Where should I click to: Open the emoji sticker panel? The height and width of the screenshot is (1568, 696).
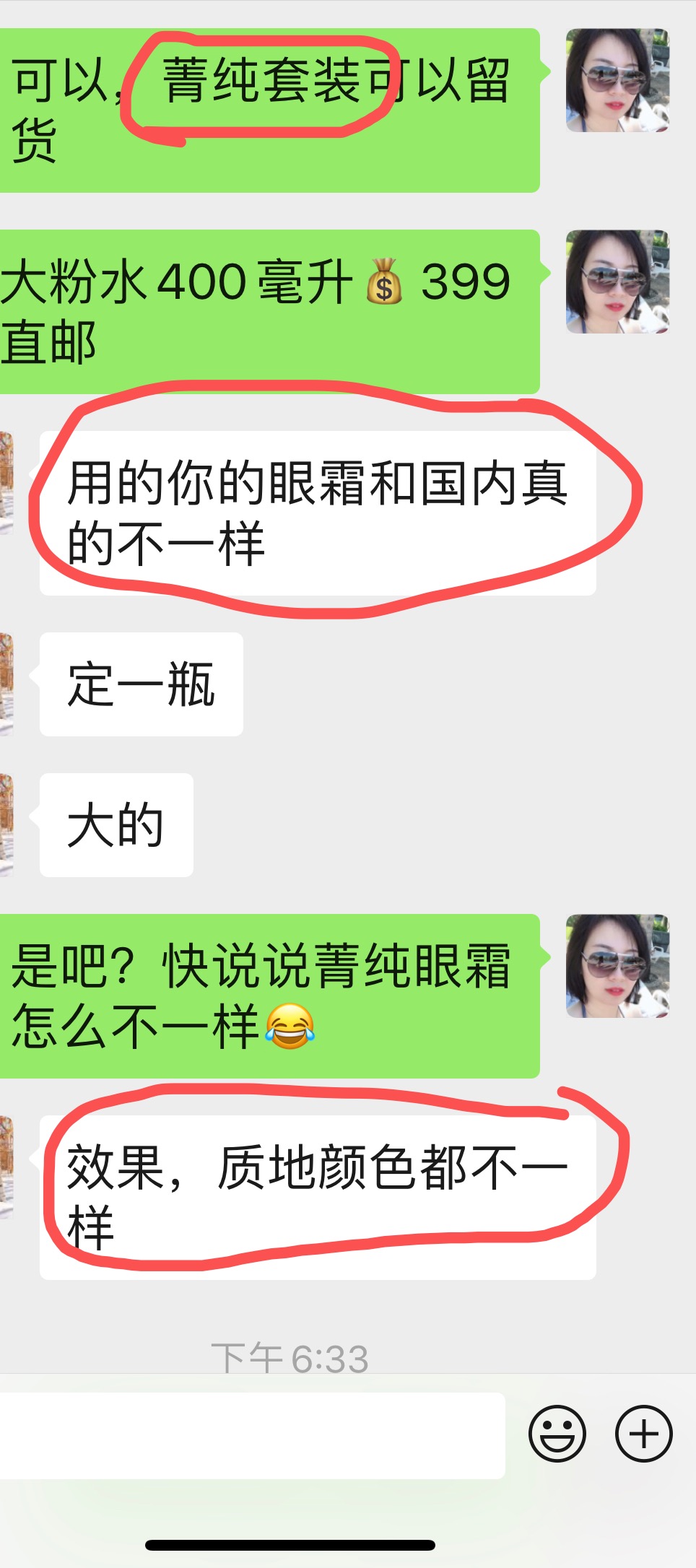pyautogui.click(x=557, y=1434)
